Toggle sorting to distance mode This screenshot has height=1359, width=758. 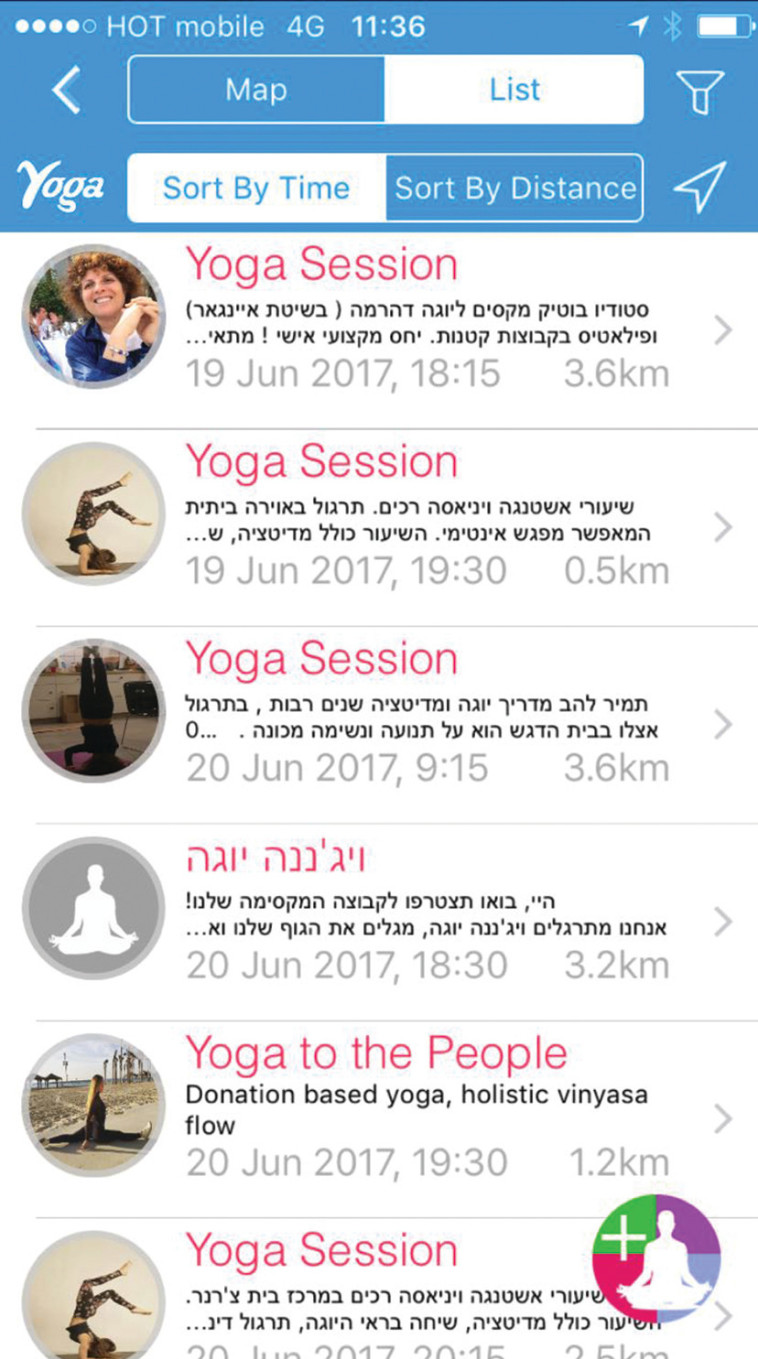tap(514, 187)
